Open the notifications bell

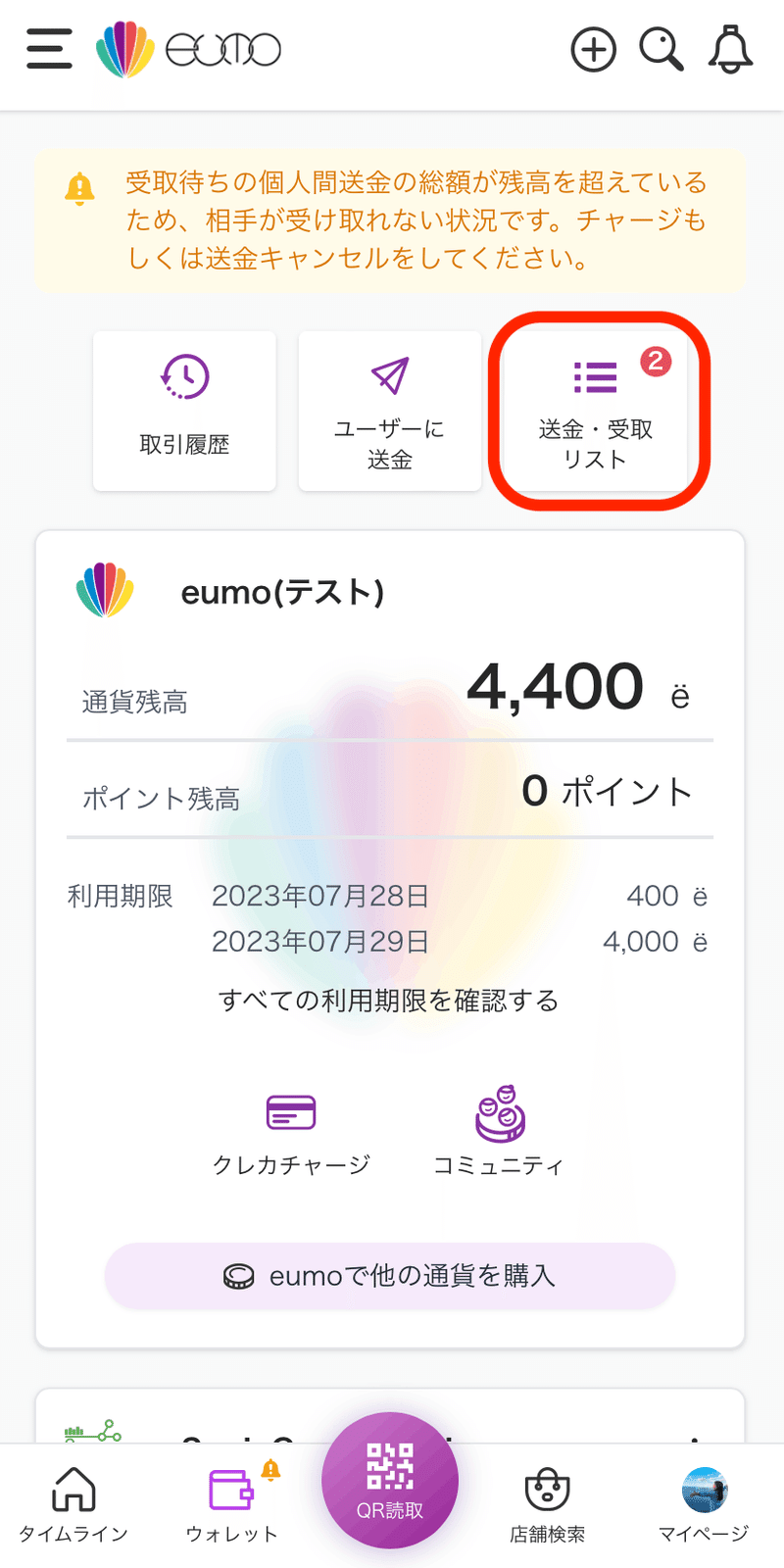click(x=730, y=49)
